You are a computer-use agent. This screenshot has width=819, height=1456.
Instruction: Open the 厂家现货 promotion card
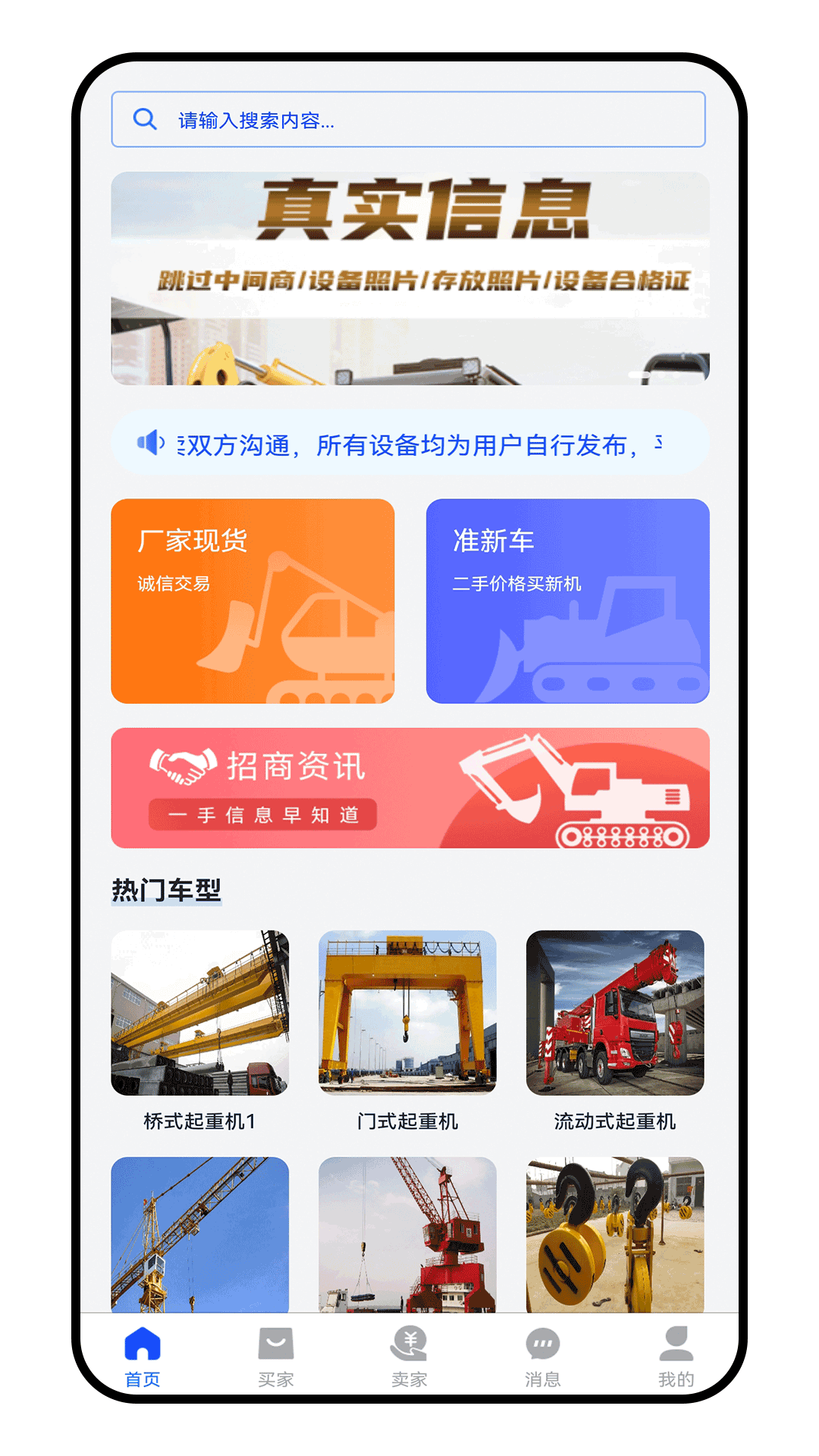(254, 601)
